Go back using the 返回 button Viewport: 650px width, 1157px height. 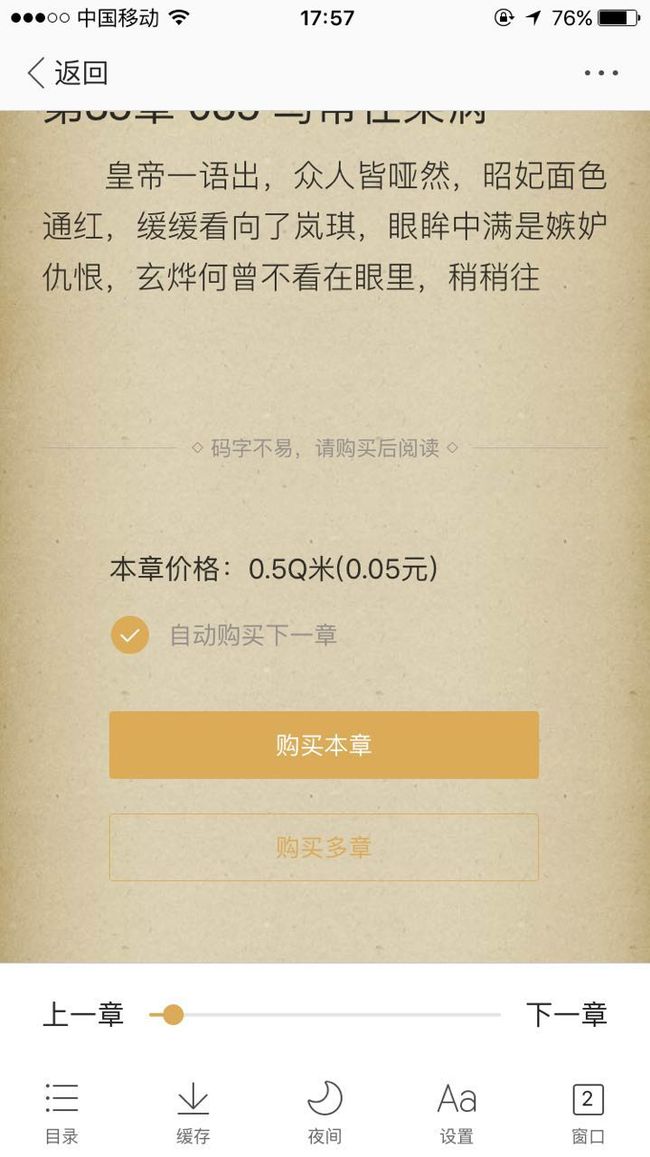[x=68, y=73]
